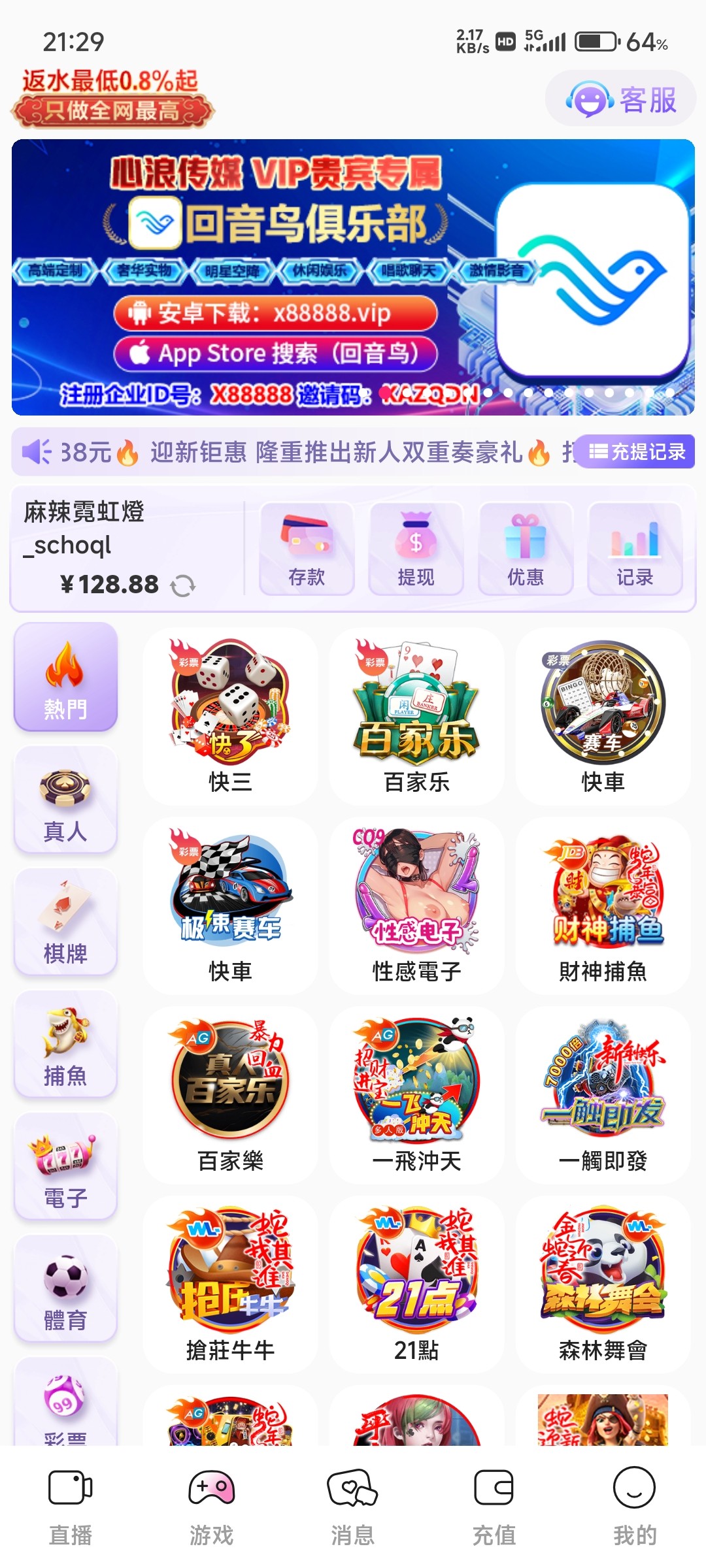Open the 充提记录 records button
Viewport: 706px width, 1568px height.
(637, 451)
